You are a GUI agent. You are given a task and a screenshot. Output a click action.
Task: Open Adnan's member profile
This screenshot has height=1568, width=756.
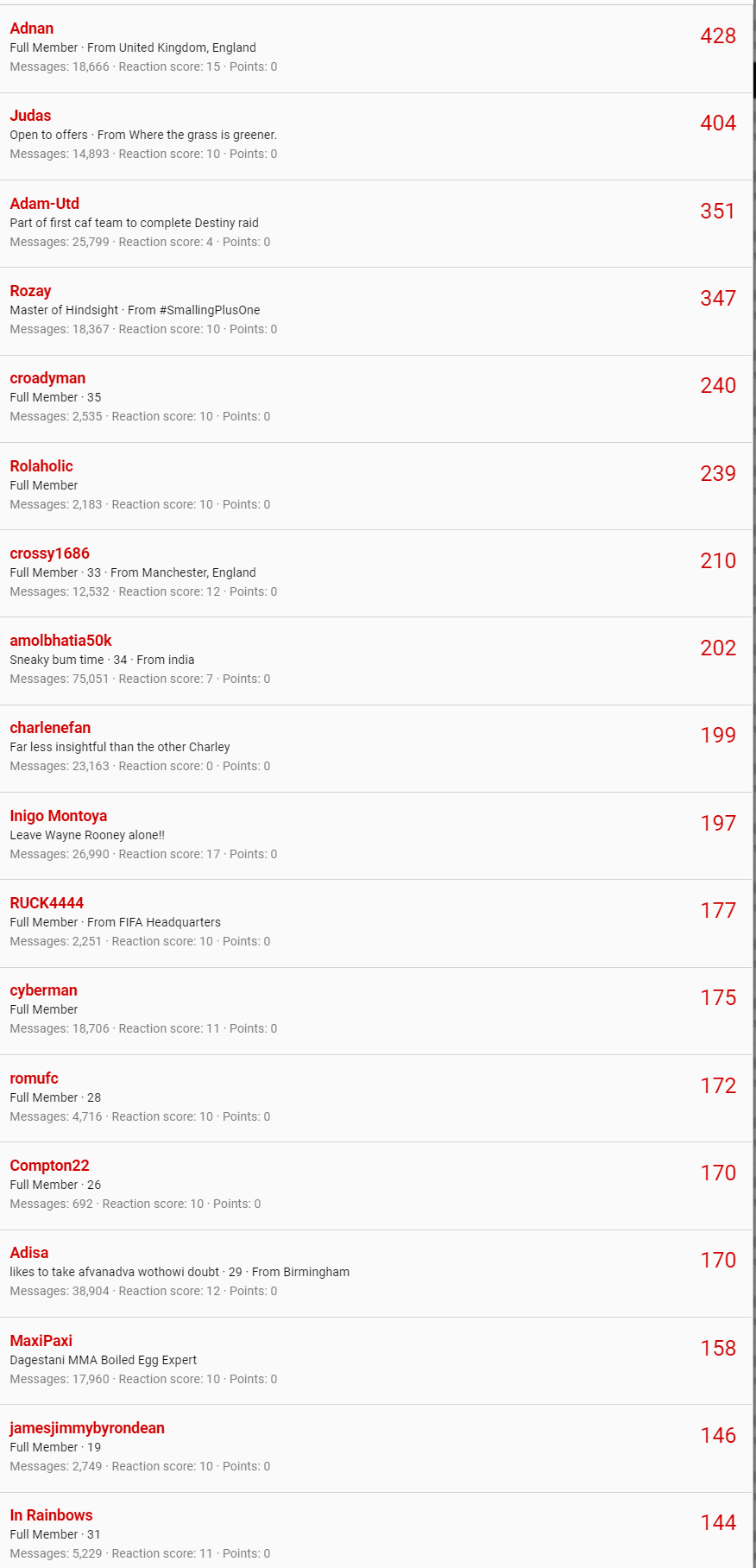tap(32, 28)
